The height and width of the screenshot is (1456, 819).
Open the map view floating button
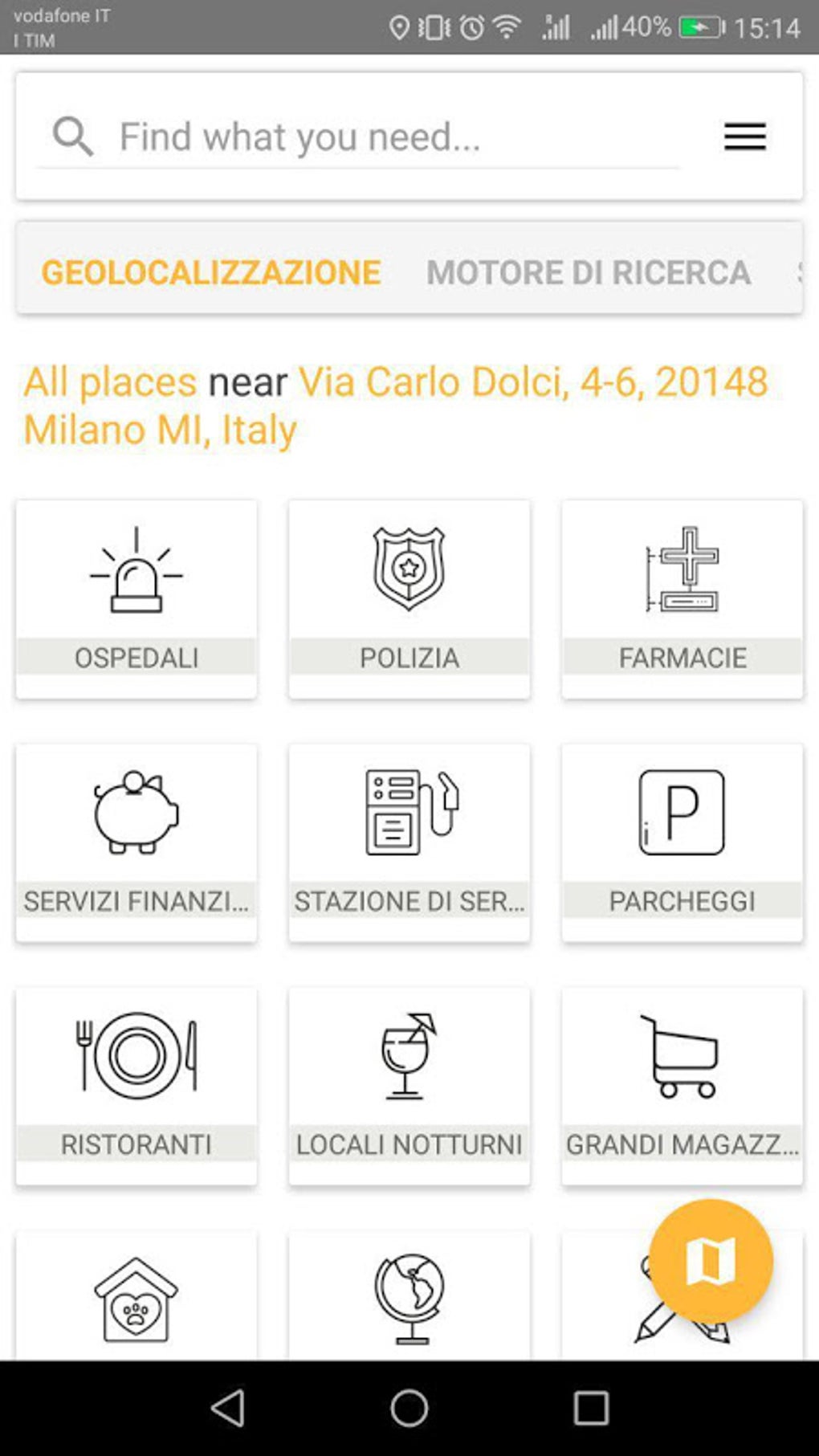[711, 1261]
